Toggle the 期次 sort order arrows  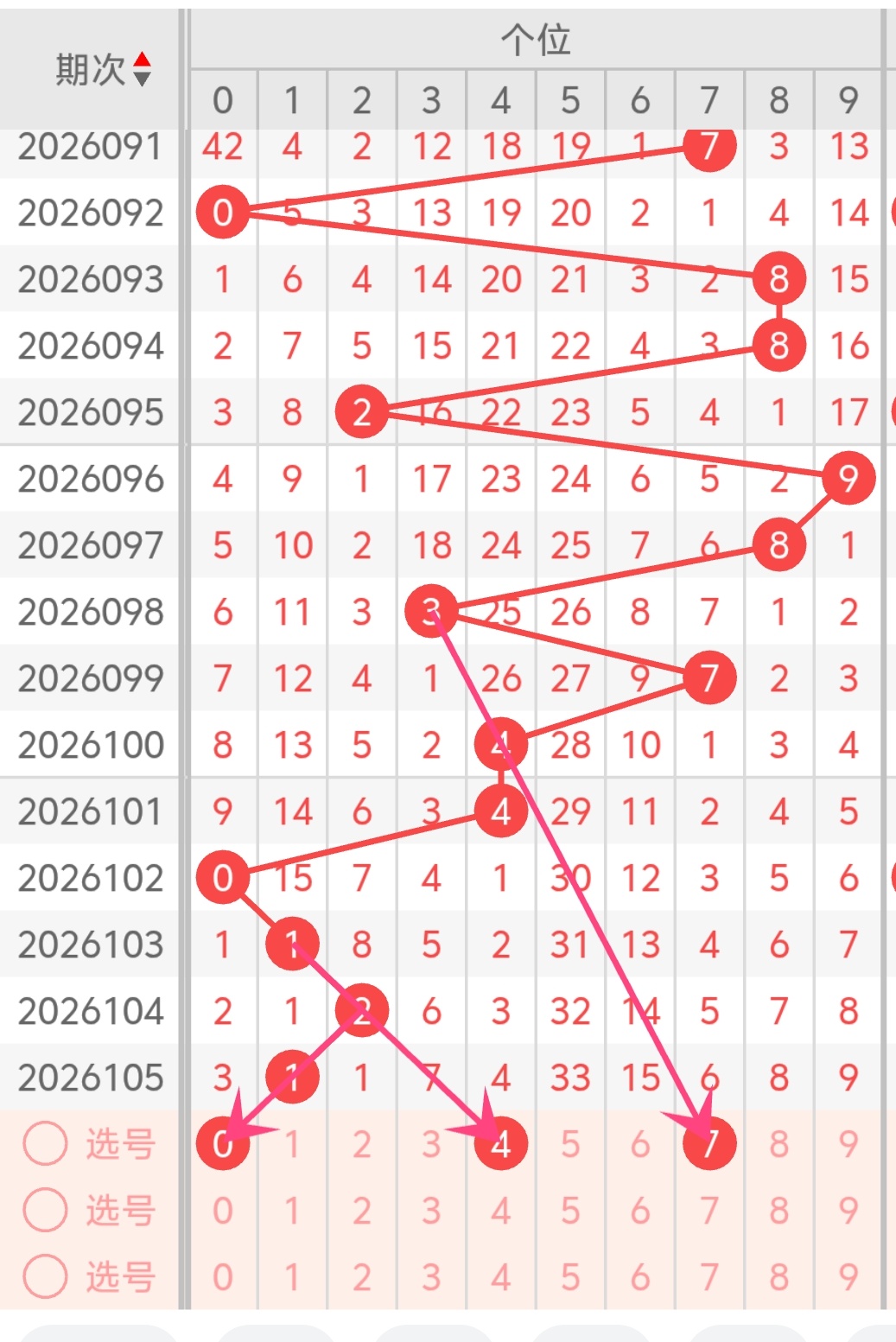click(143, 69)
